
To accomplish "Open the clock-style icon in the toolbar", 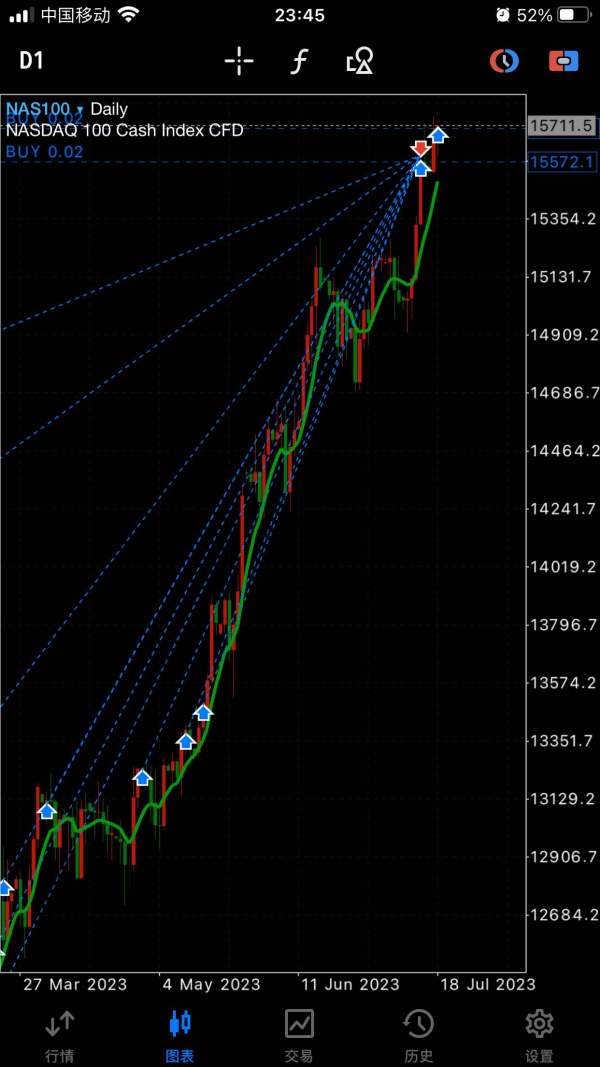I will [504, 61].
